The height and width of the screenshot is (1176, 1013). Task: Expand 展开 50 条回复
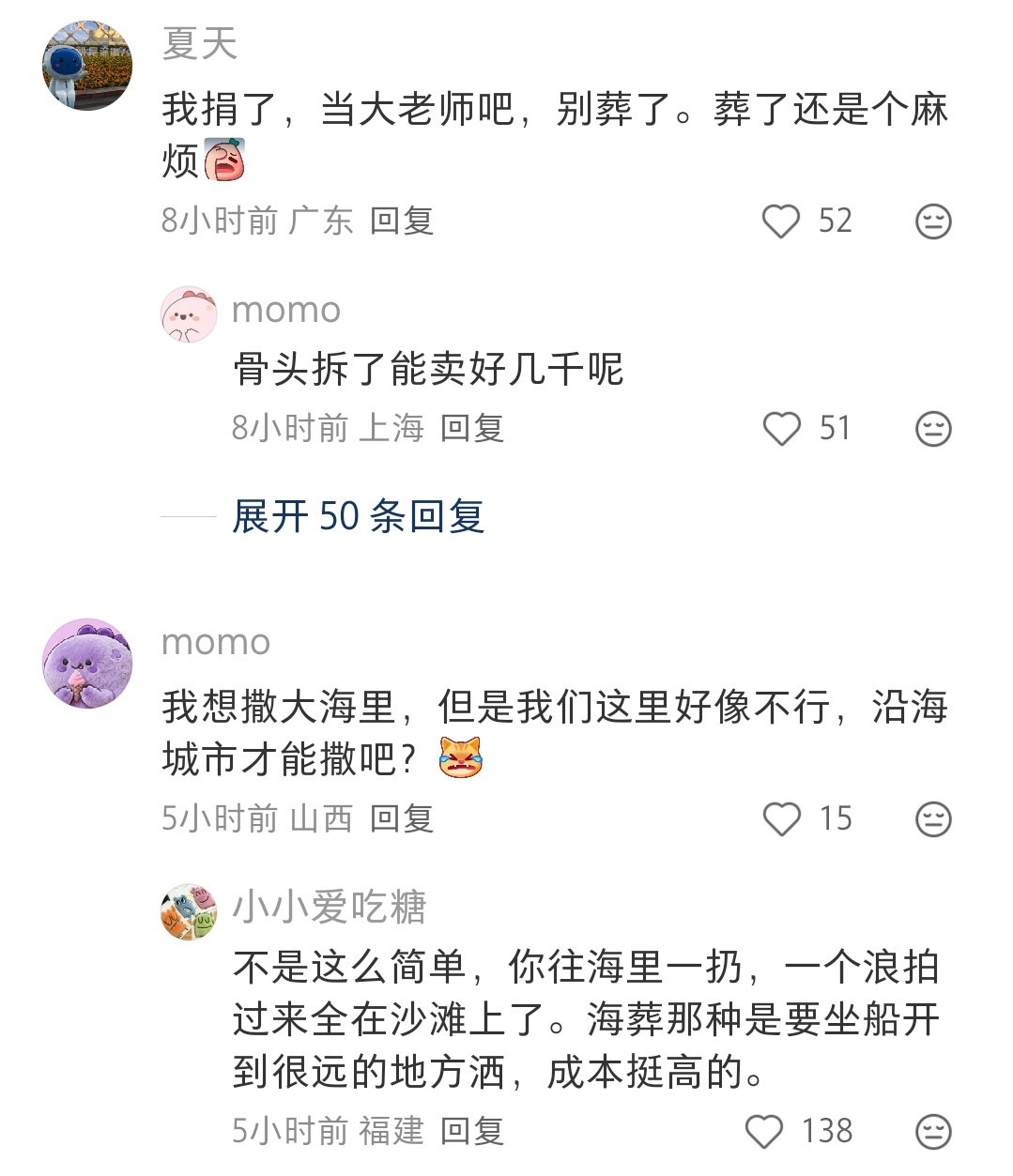coord(358,516)
